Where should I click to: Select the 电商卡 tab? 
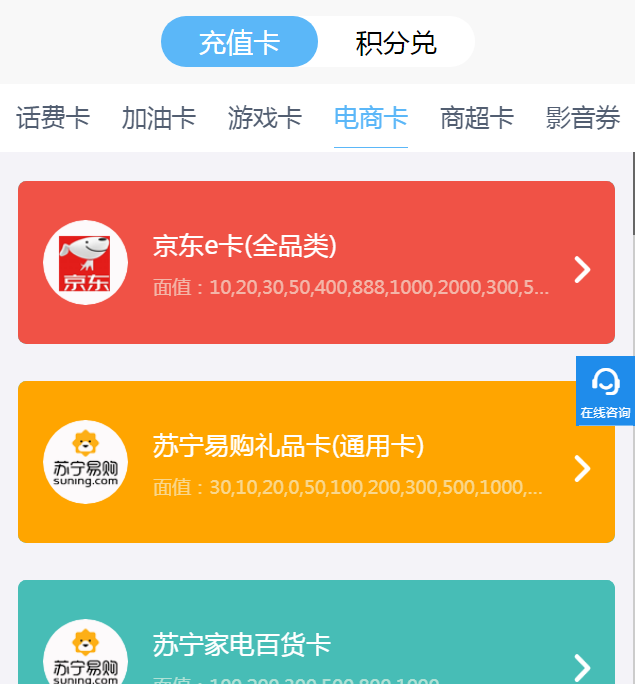click(371, 118)
